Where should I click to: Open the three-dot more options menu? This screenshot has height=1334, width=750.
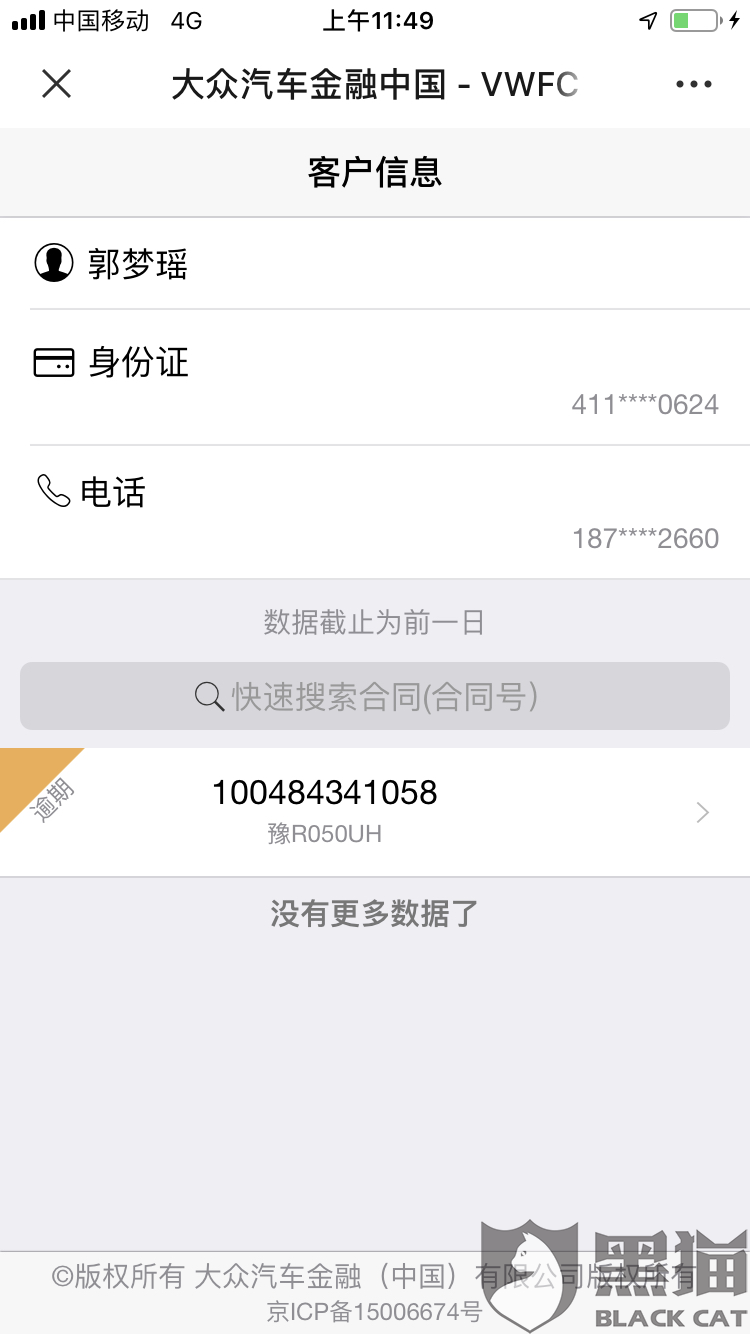pyautogui.click(x=694, y=85)
